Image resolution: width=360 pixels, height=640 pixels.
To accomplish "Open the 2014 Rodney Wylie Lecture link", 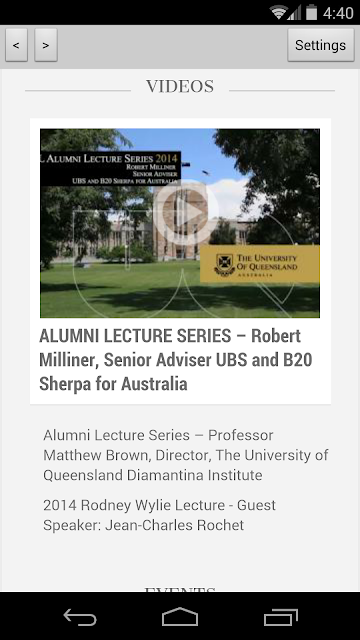I will [159, 515].
